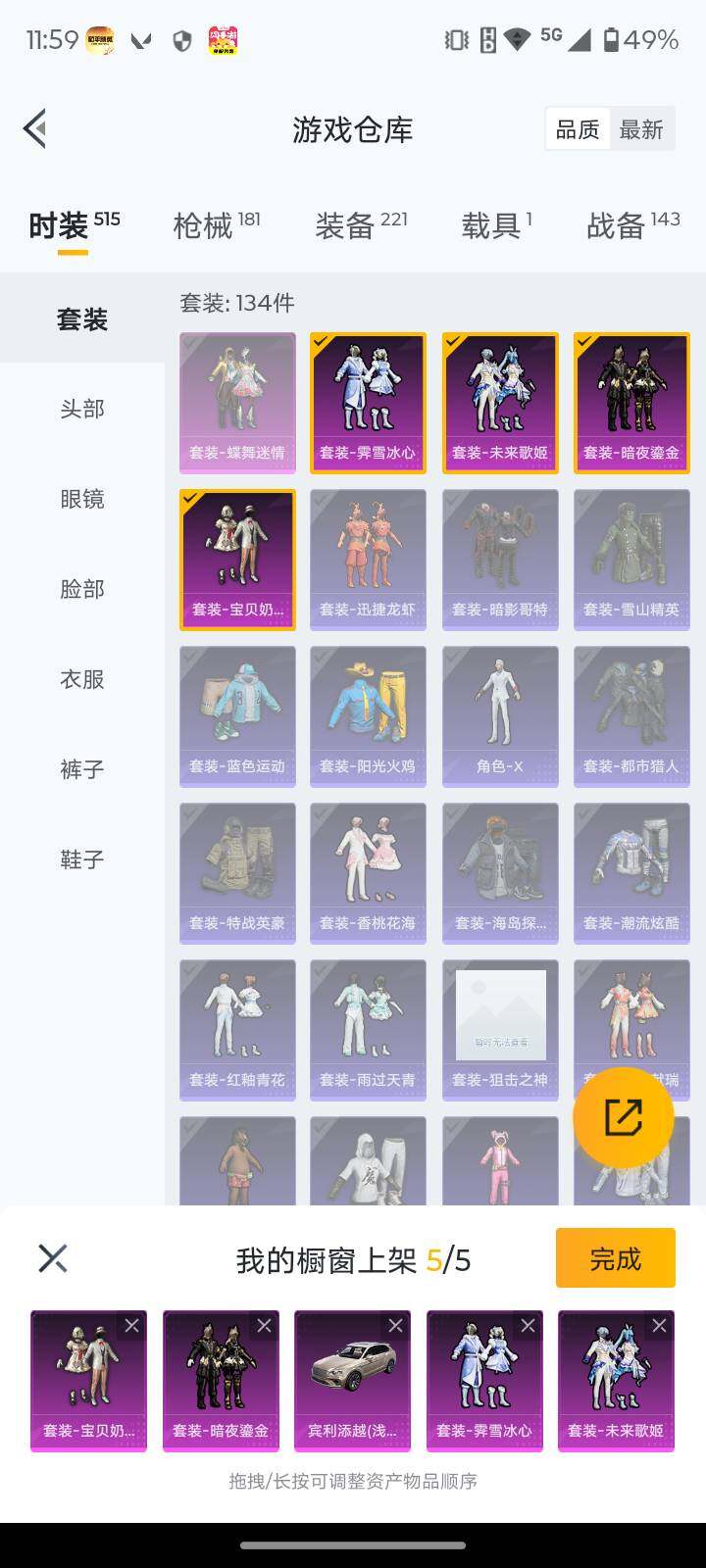Tap the 完成 button to finish
Viewport: 706px width, 1568px height.
click(615, 1258)
